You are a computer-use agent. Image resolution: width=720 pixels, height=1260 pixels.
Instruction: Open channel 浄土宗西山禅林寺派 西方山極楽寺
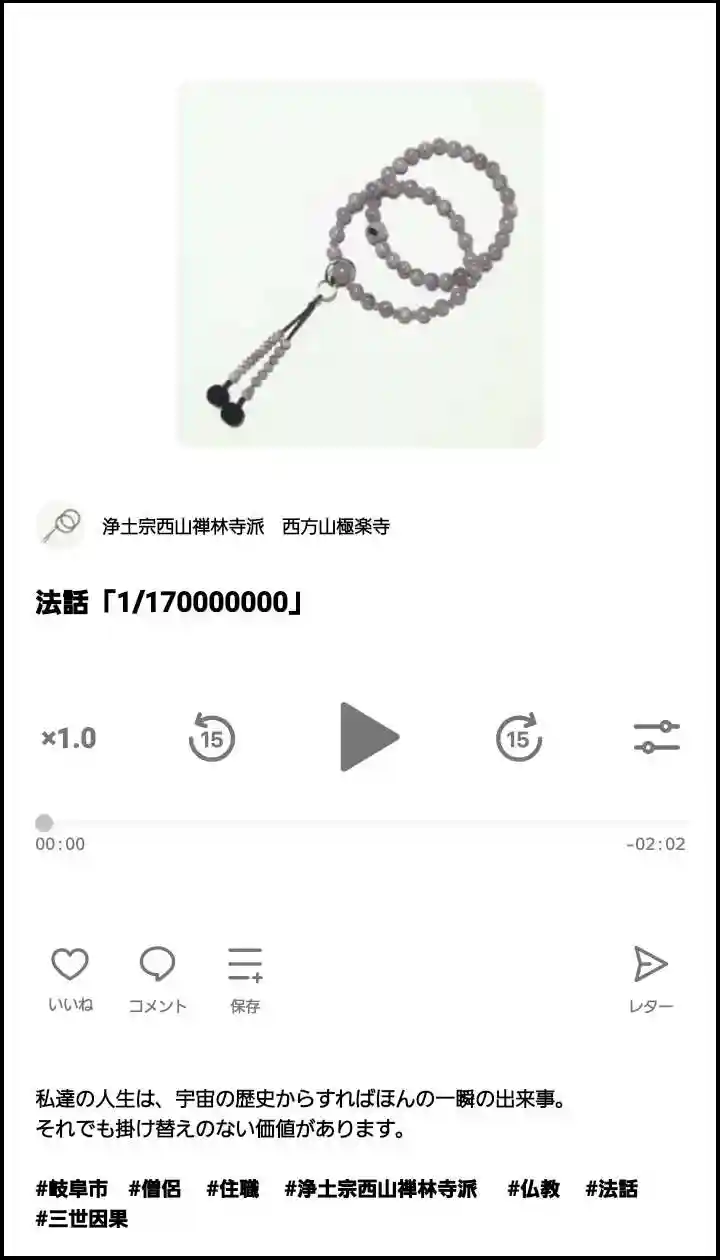click(x=245, y=526)
